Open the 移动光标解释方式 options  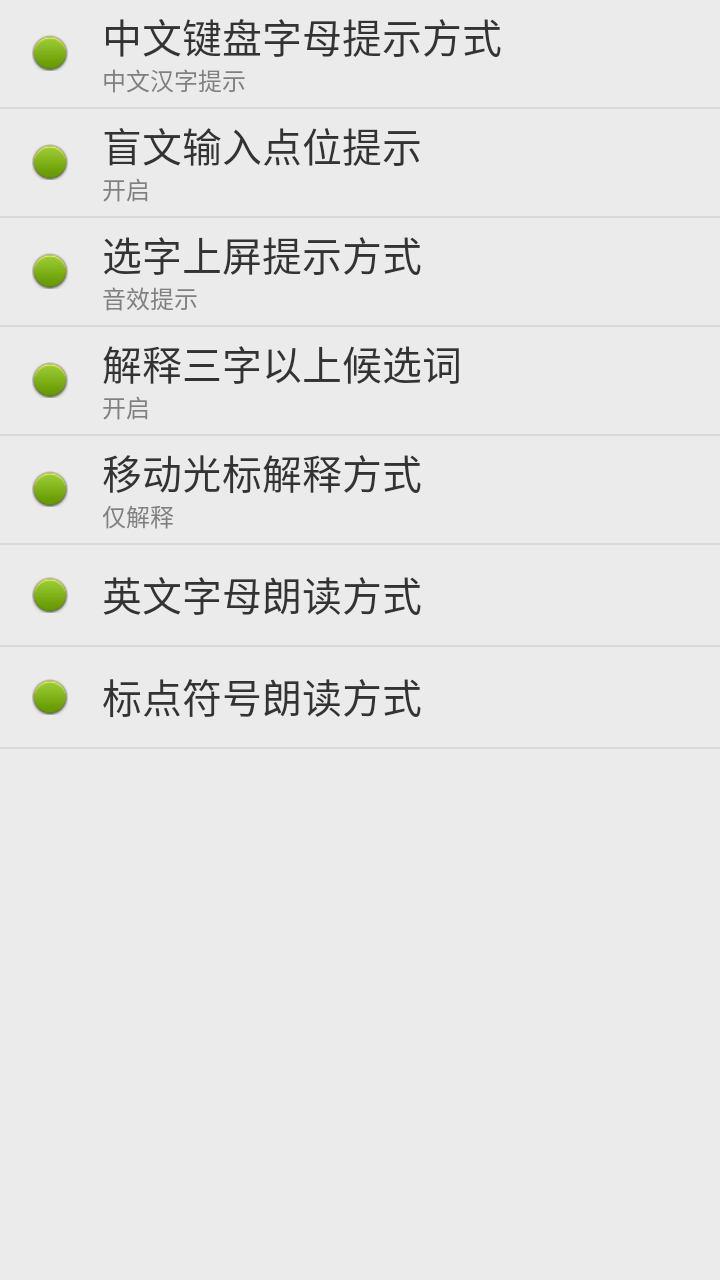pos(360,489)
